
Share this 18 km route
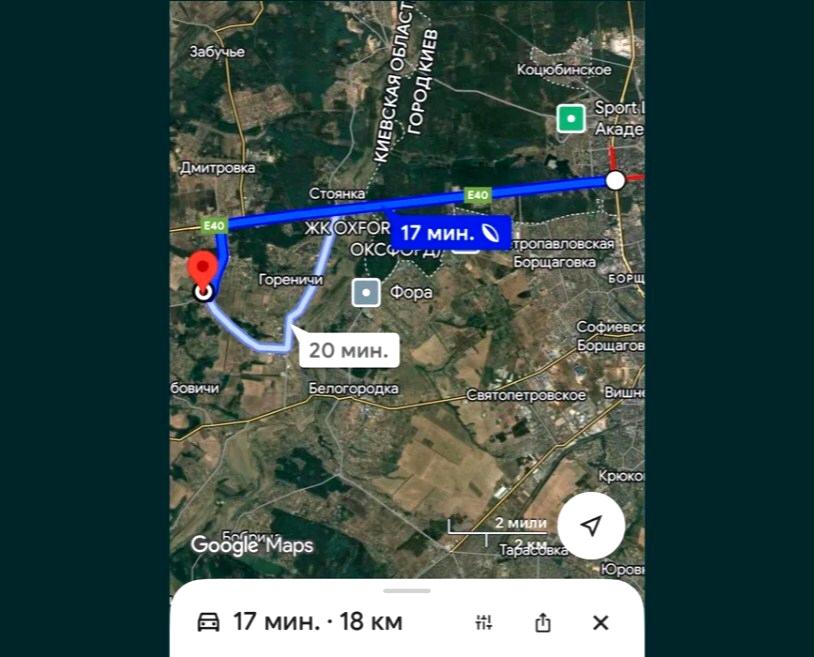coord(543,622)
